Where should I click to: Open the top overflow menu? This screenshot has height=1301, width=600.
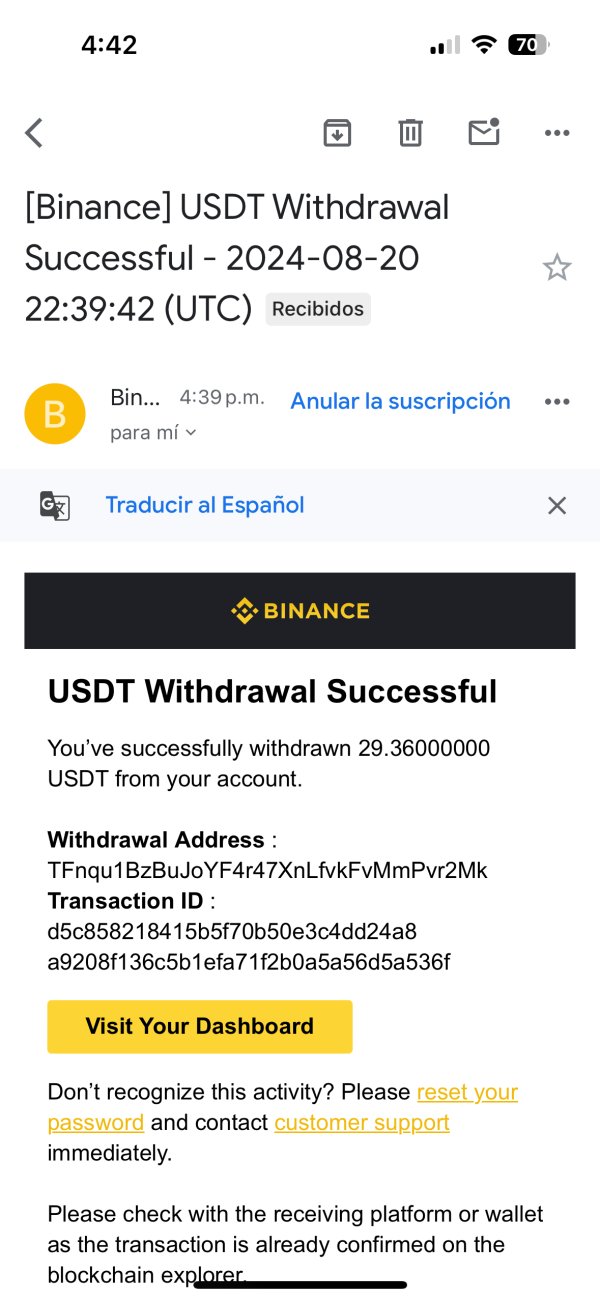click(556, 132)
